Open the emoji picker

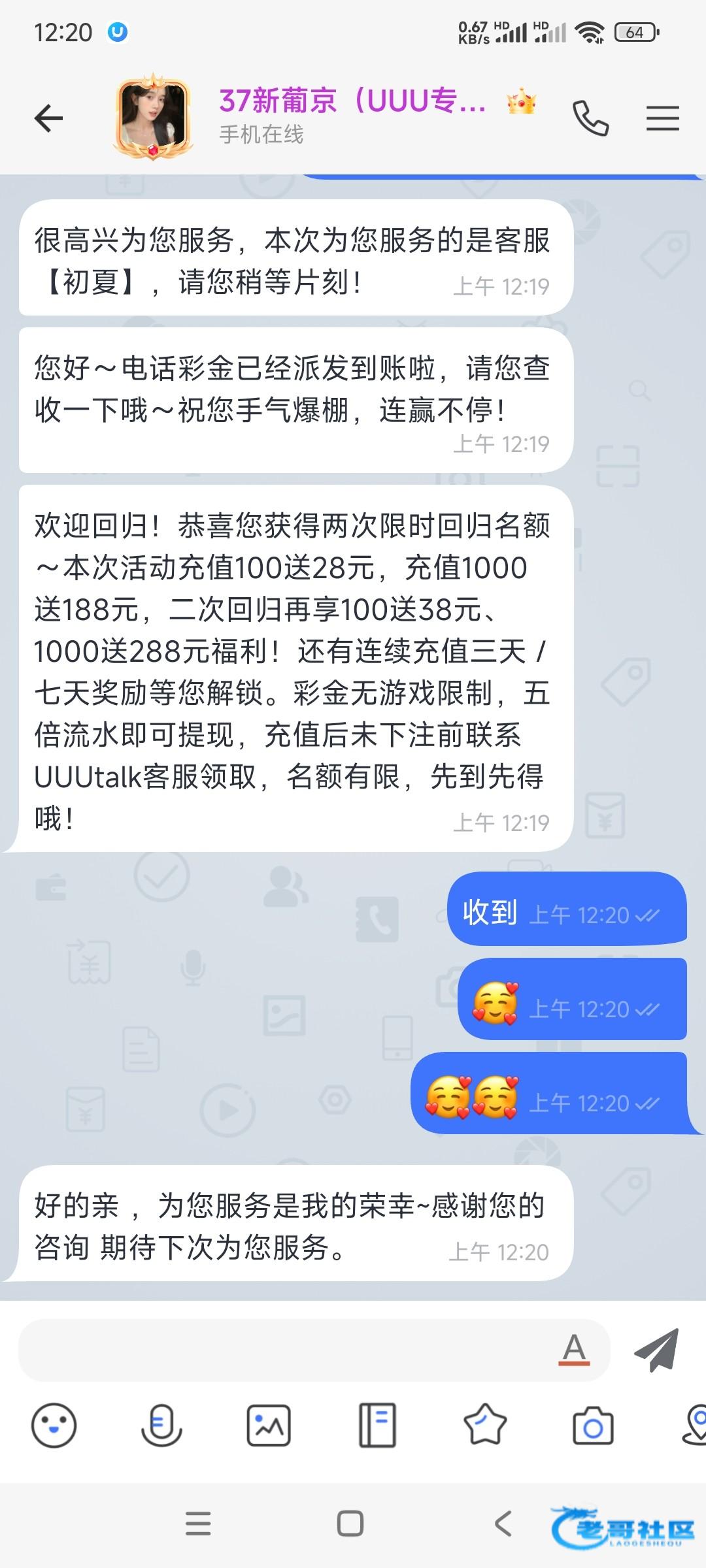coord(54,1425)
